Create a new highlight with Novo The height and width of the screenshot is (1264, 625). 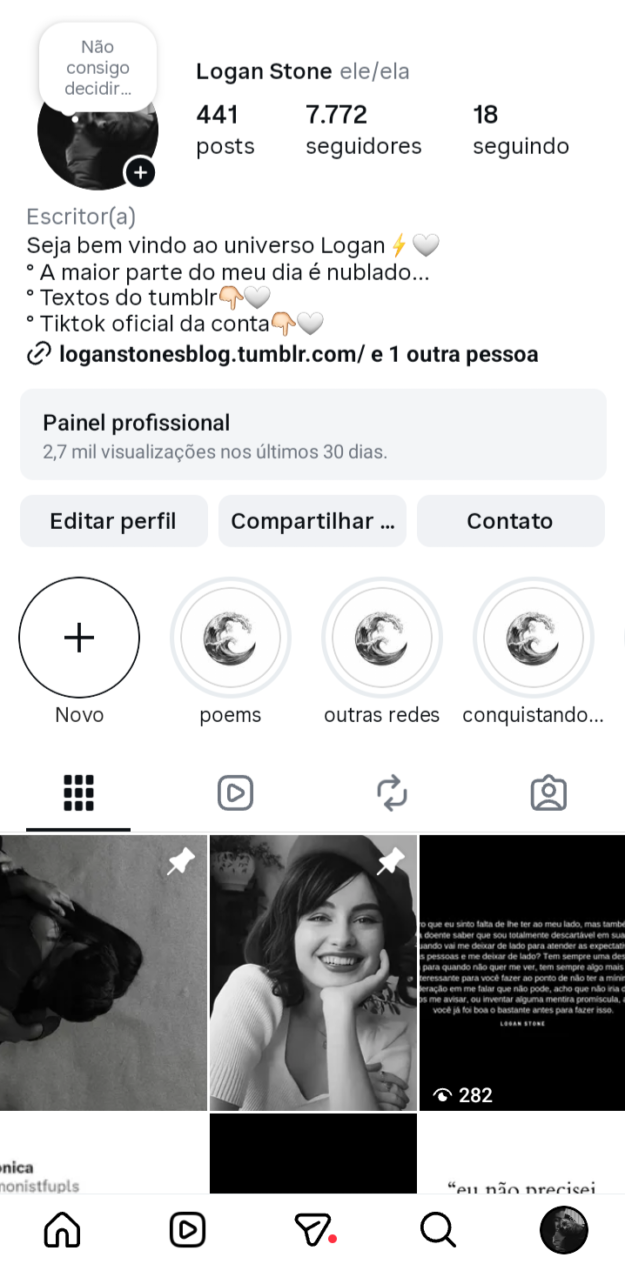(79, 638)
